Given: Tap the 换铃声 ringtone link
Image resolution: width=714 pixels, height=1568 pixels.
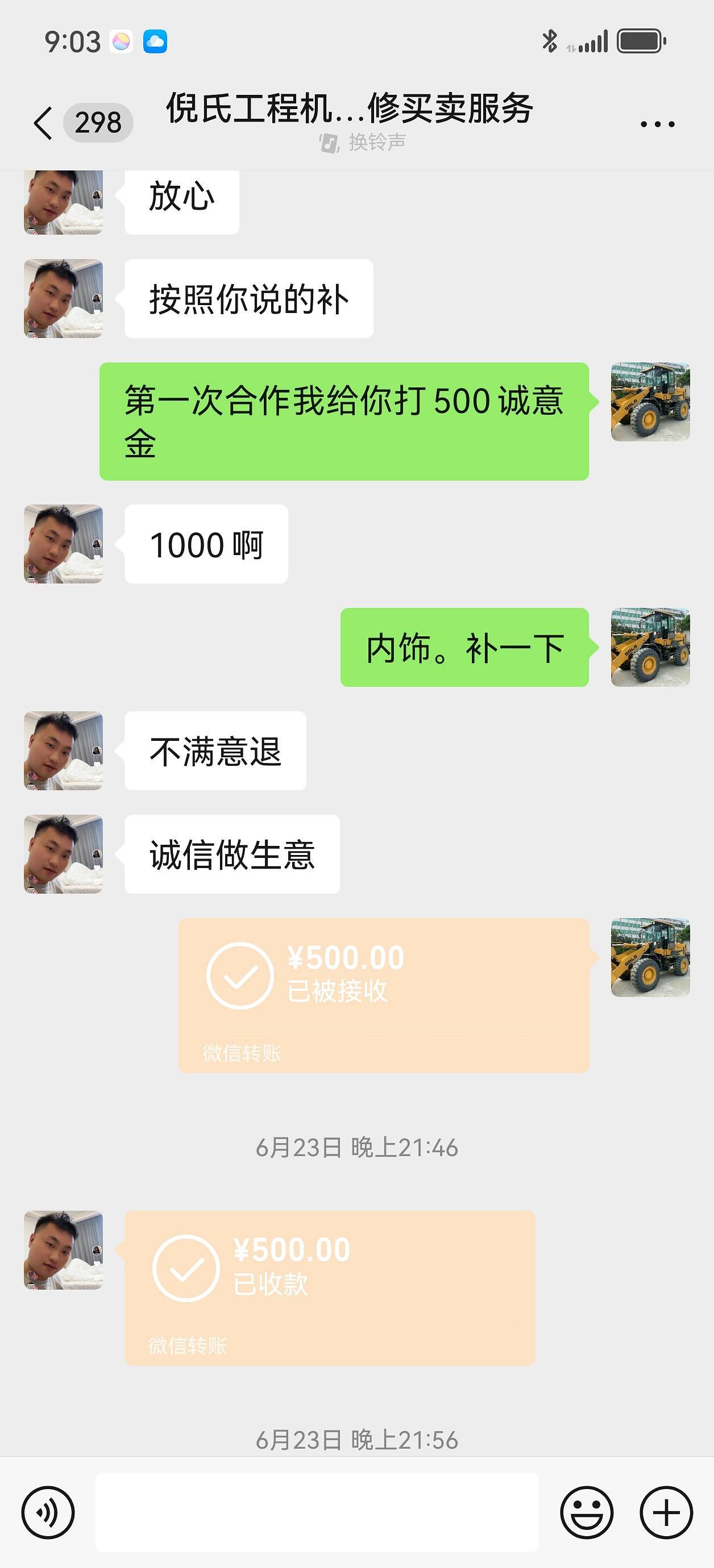Looking at the screenshot, I should tap(364, 143).
